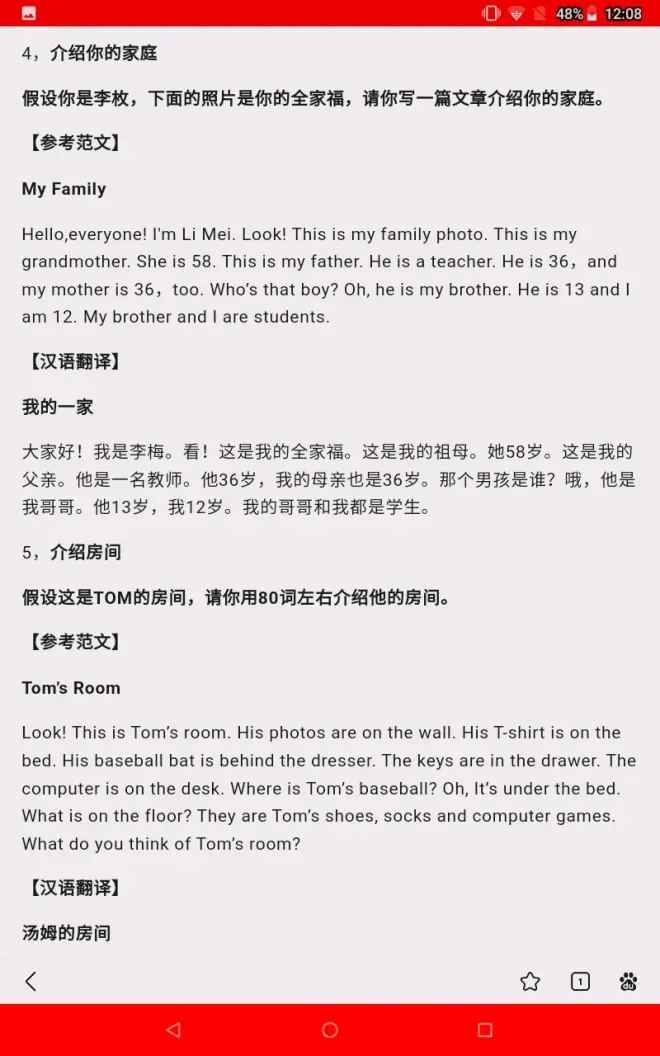Screen dimensions: 660x1056
Task: Open recent apps from navigation bar
Action: 485,1030
